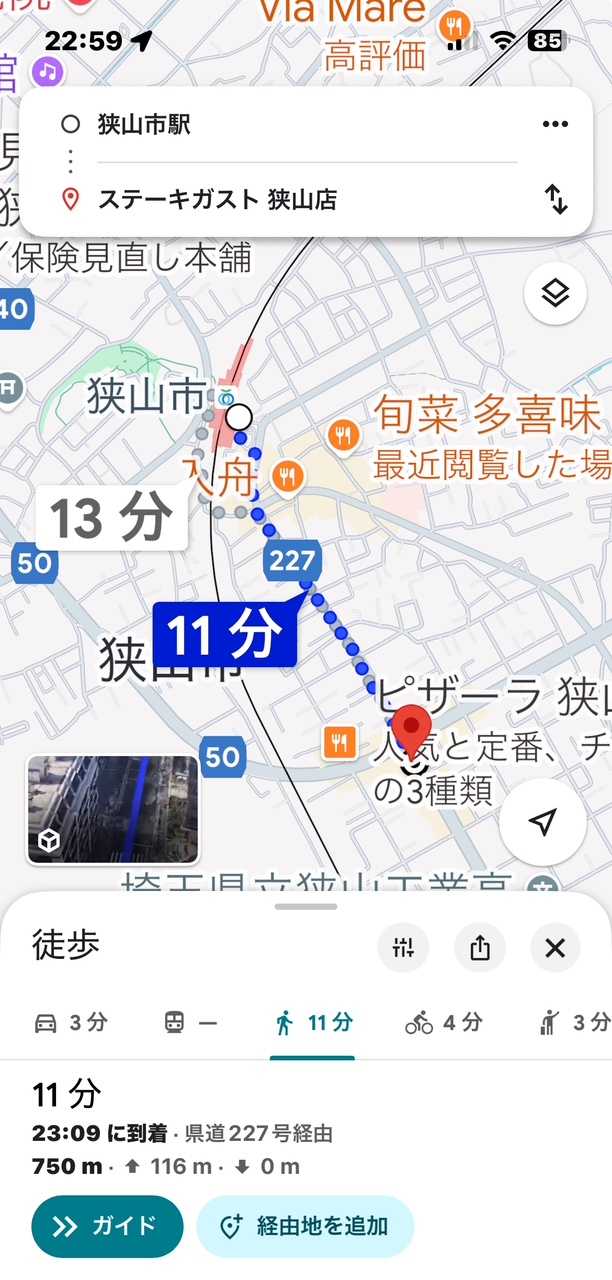Close the directions panel
Viewport: 612px width, 1280px height.
click(555, 948)
